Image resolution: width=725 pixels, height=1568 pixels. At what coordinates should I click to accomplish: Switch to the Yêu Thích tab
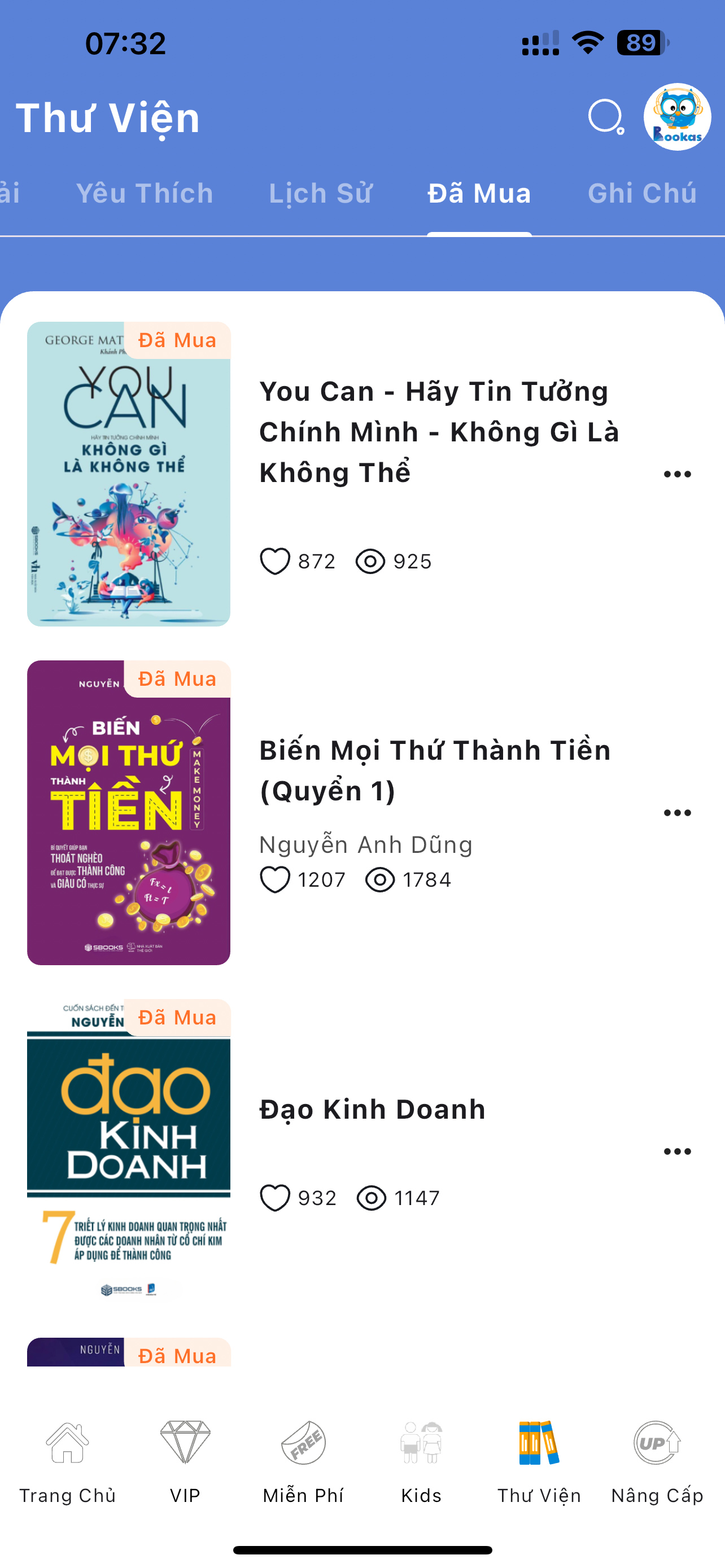[145, 194]
